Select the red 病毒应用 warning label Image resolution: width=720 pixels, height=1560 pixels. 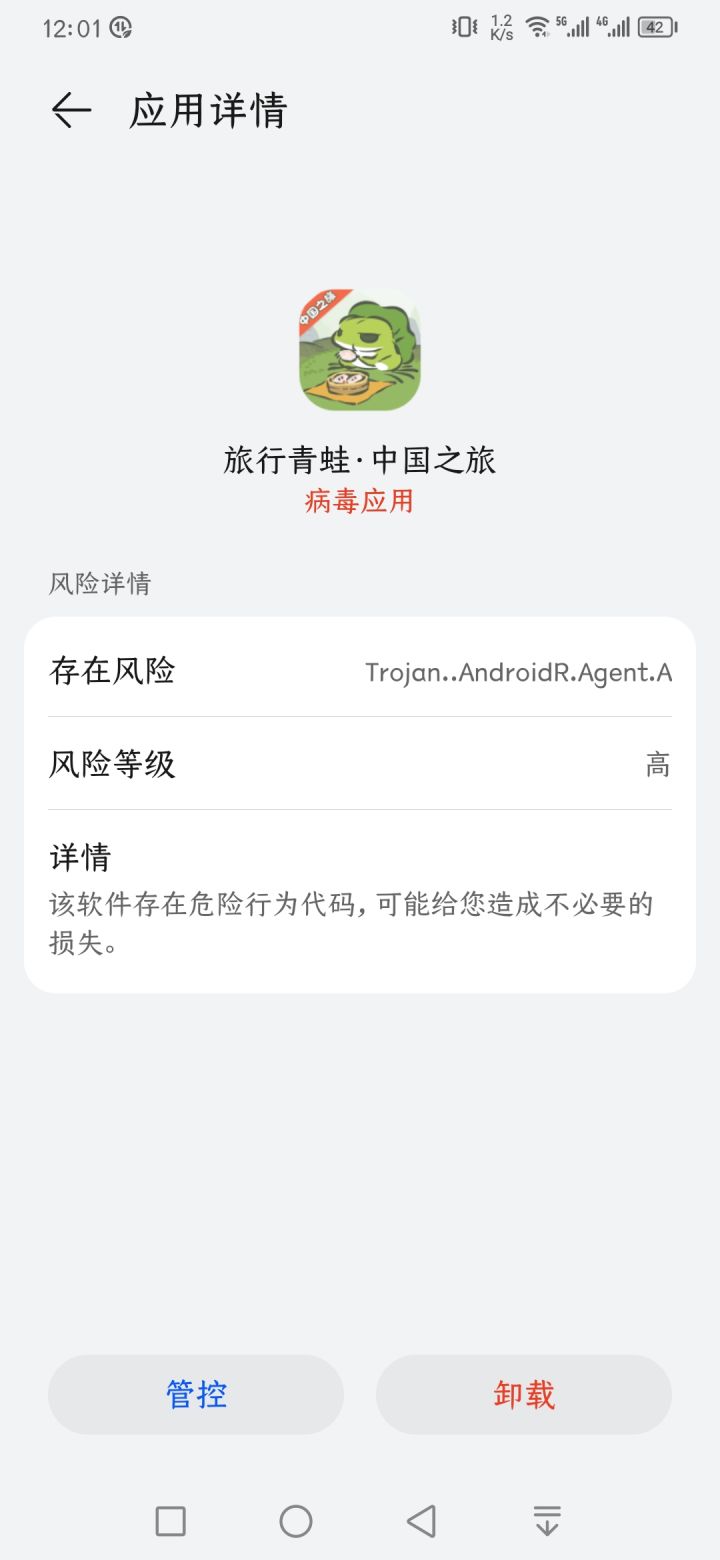(x=360, y=501)
